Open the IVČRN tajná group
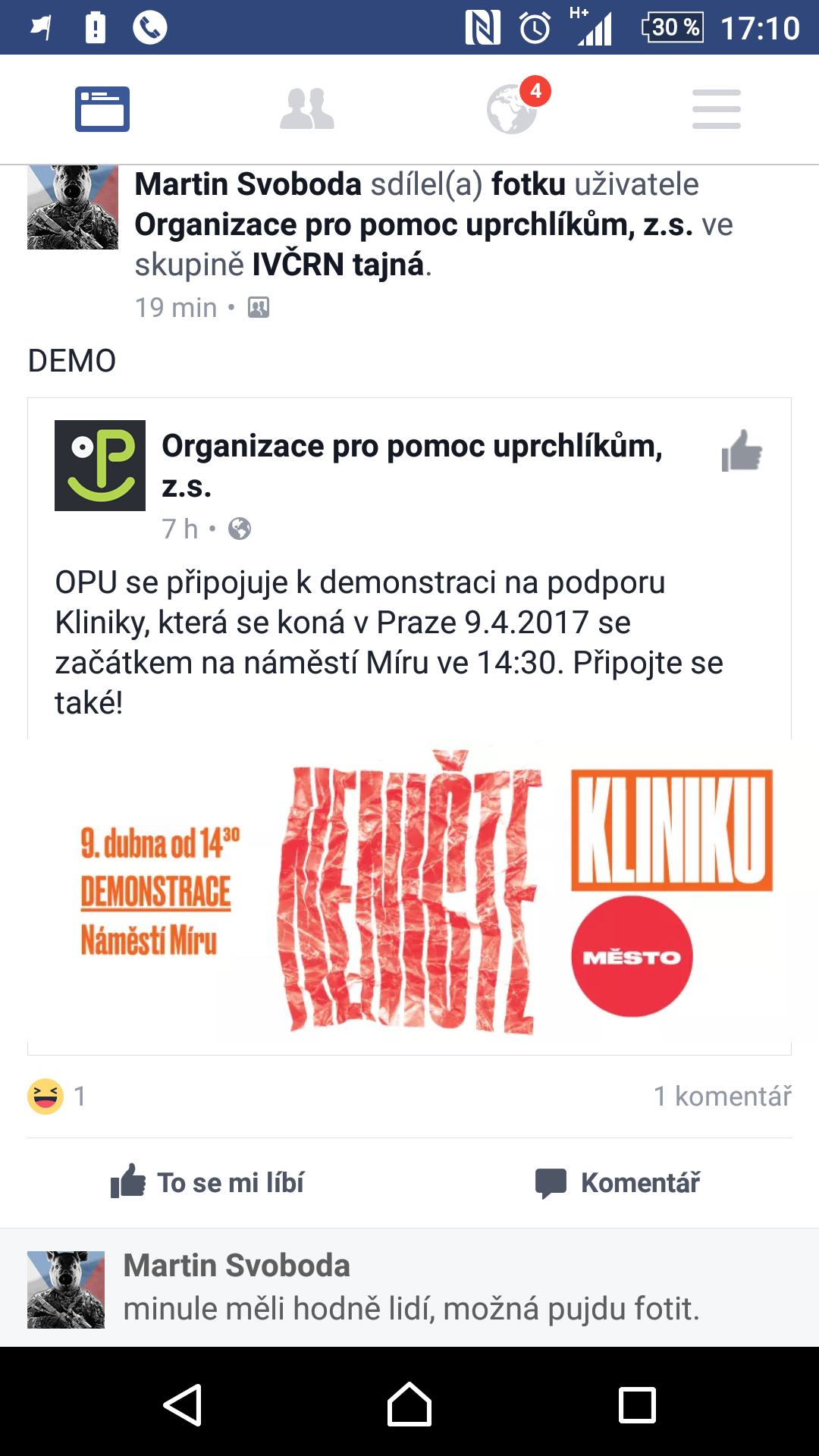Screen dimensions: 819x1456 tap(337, 265)
